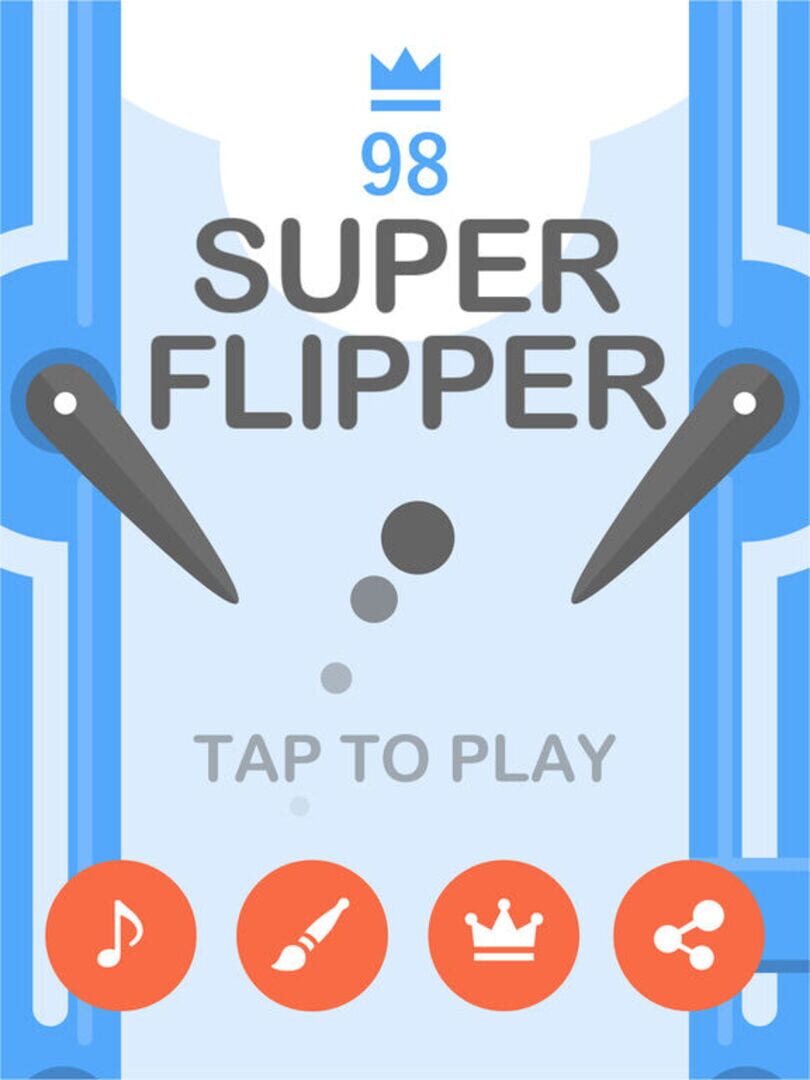810x1080 pixels.
Task: Open the paintbrush themes button
Action: click(312, 935)
